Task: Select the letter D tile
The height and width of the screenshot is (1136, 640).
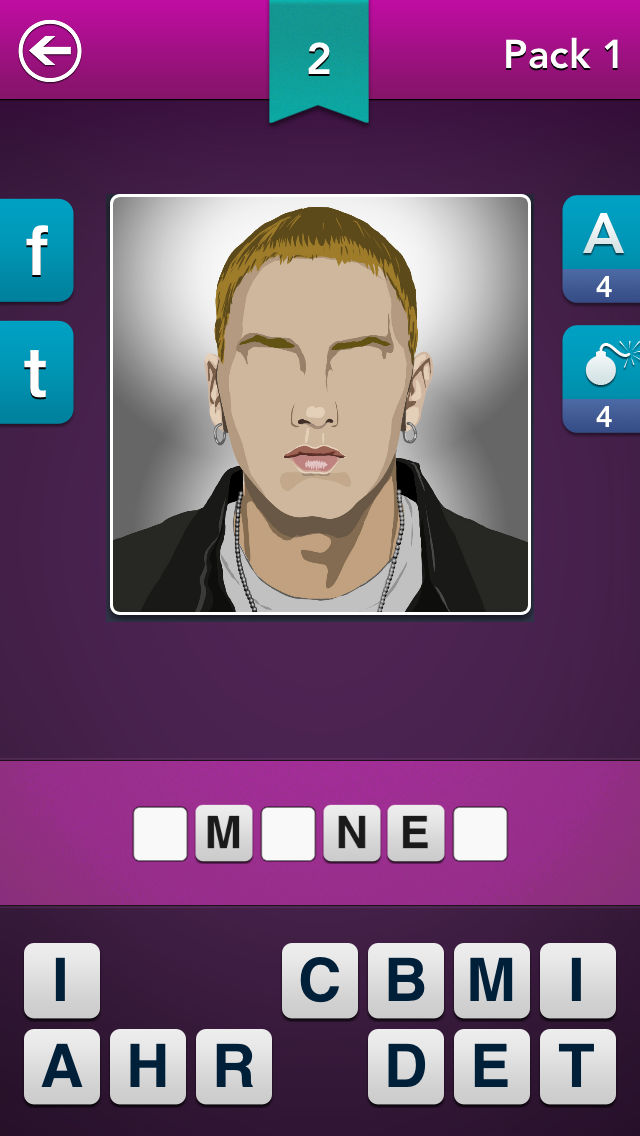Action: click(x=406, y=1066)
